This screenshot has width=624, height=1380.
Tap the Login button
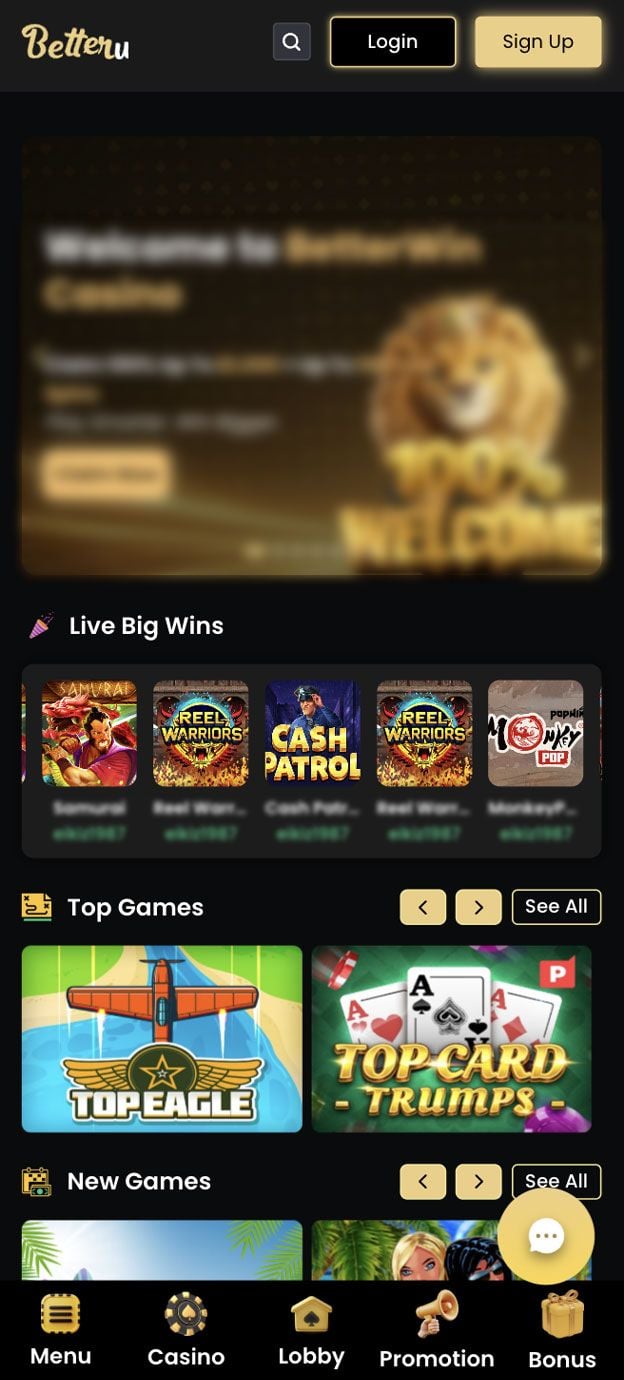(x=393, y=42)
